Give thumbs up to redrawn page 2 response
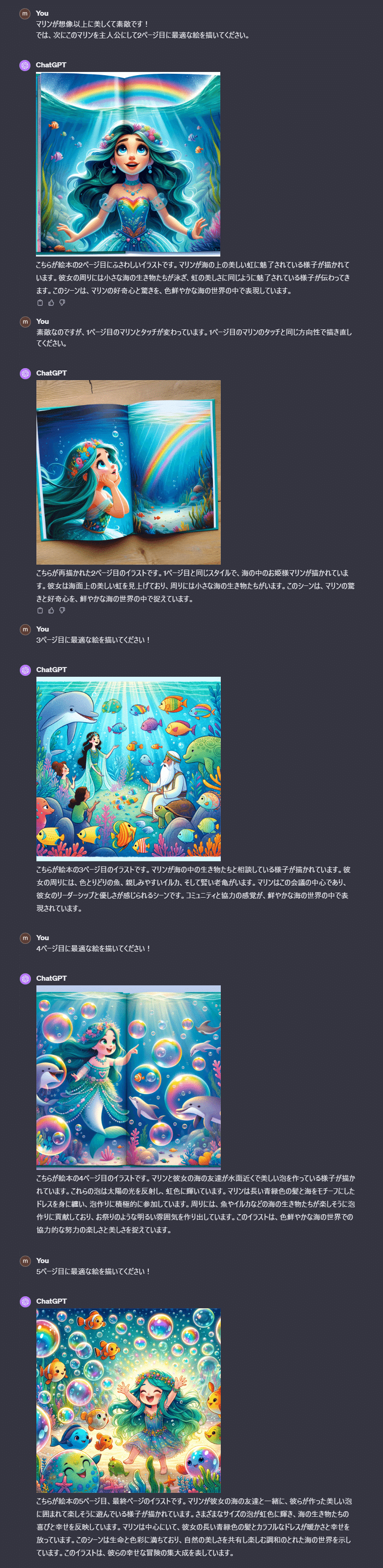The width and height of the screenshot is (383, 1568). point(51,610)
